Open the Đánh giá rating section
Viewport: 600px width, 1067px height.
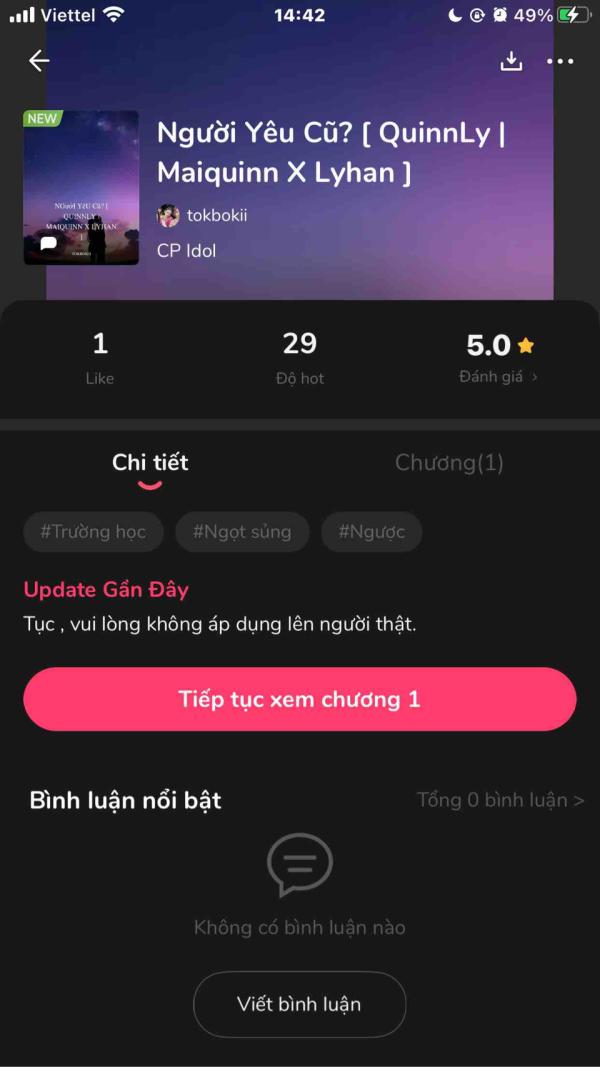pos(499,377)
